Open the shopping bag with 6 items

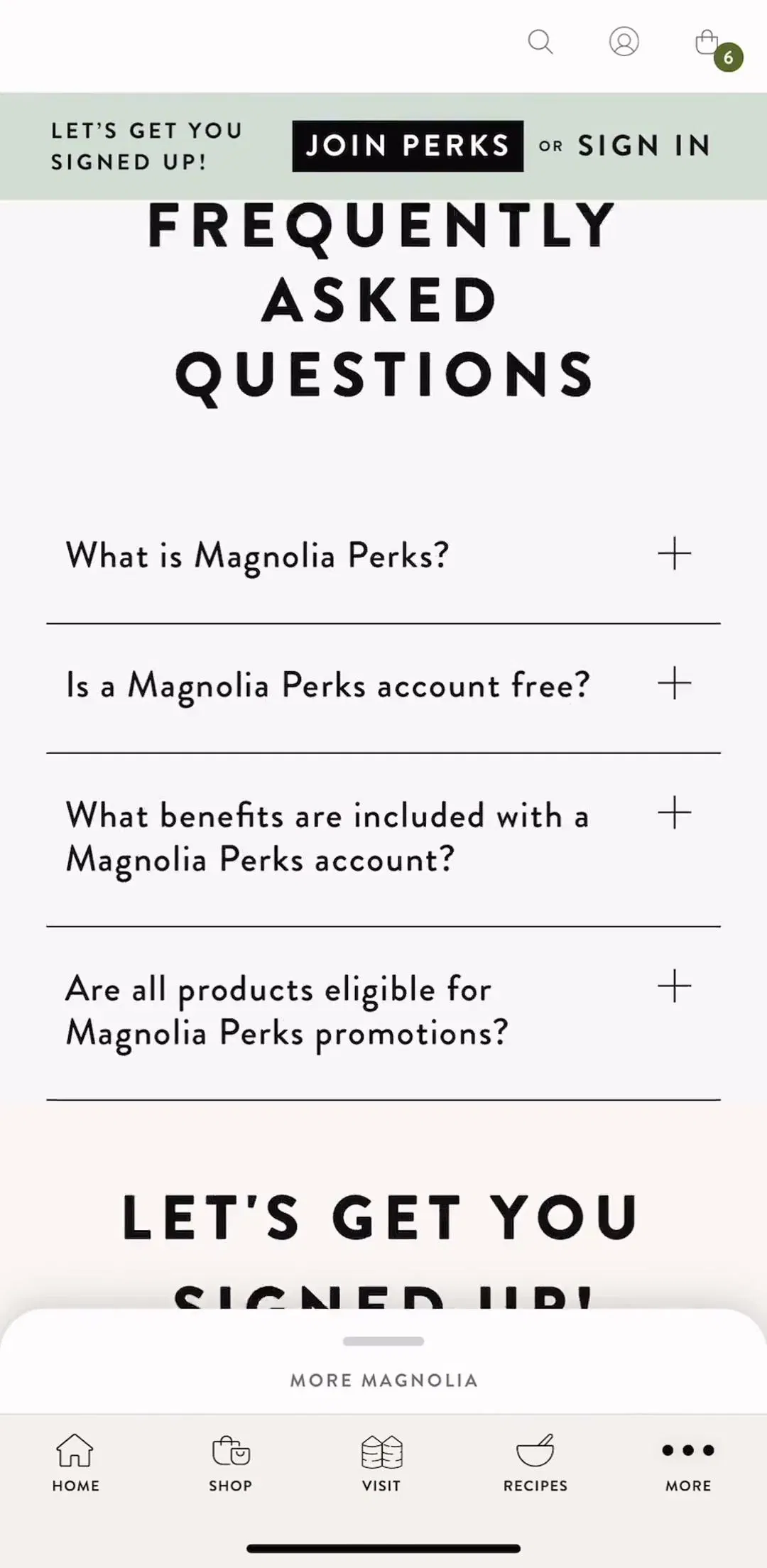(x=717, y=49)
